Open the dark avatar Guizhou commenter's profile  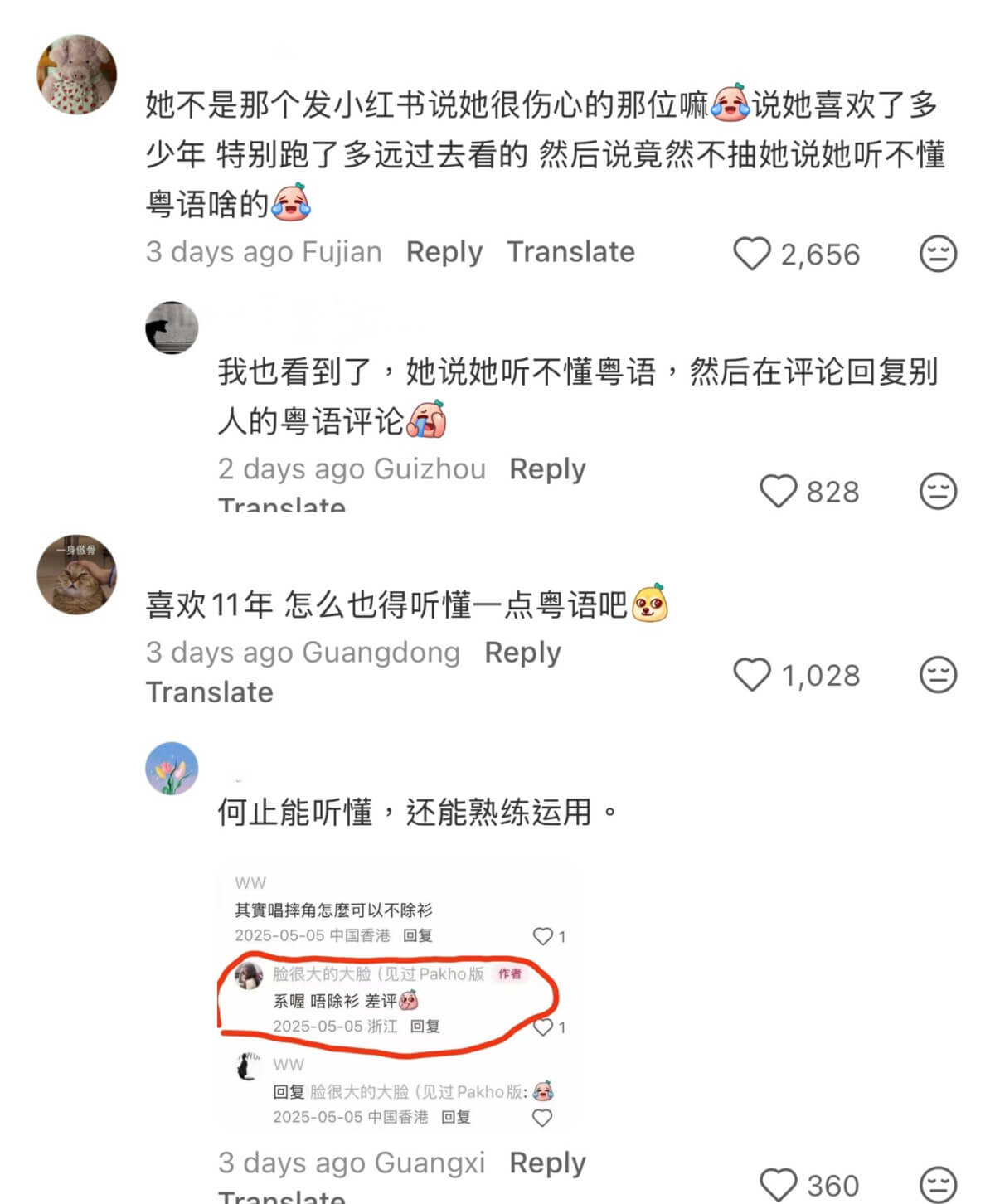[172, 328]
